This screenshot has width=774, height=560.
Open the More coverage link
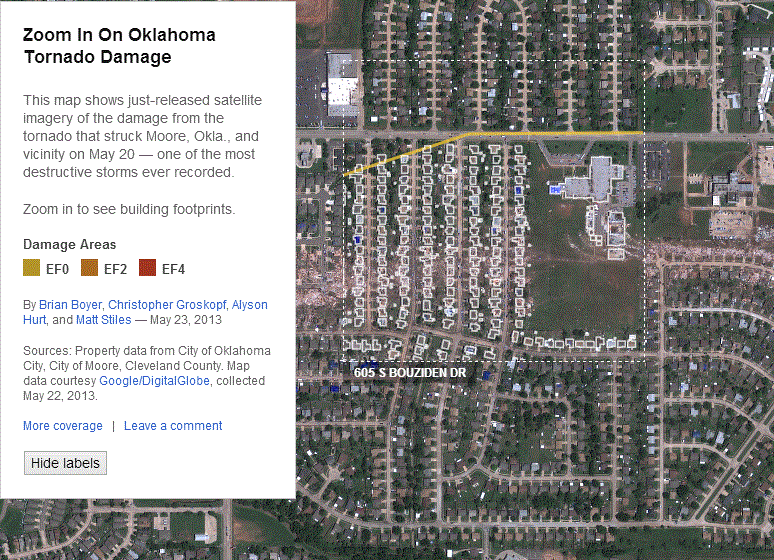click(62, 426)
